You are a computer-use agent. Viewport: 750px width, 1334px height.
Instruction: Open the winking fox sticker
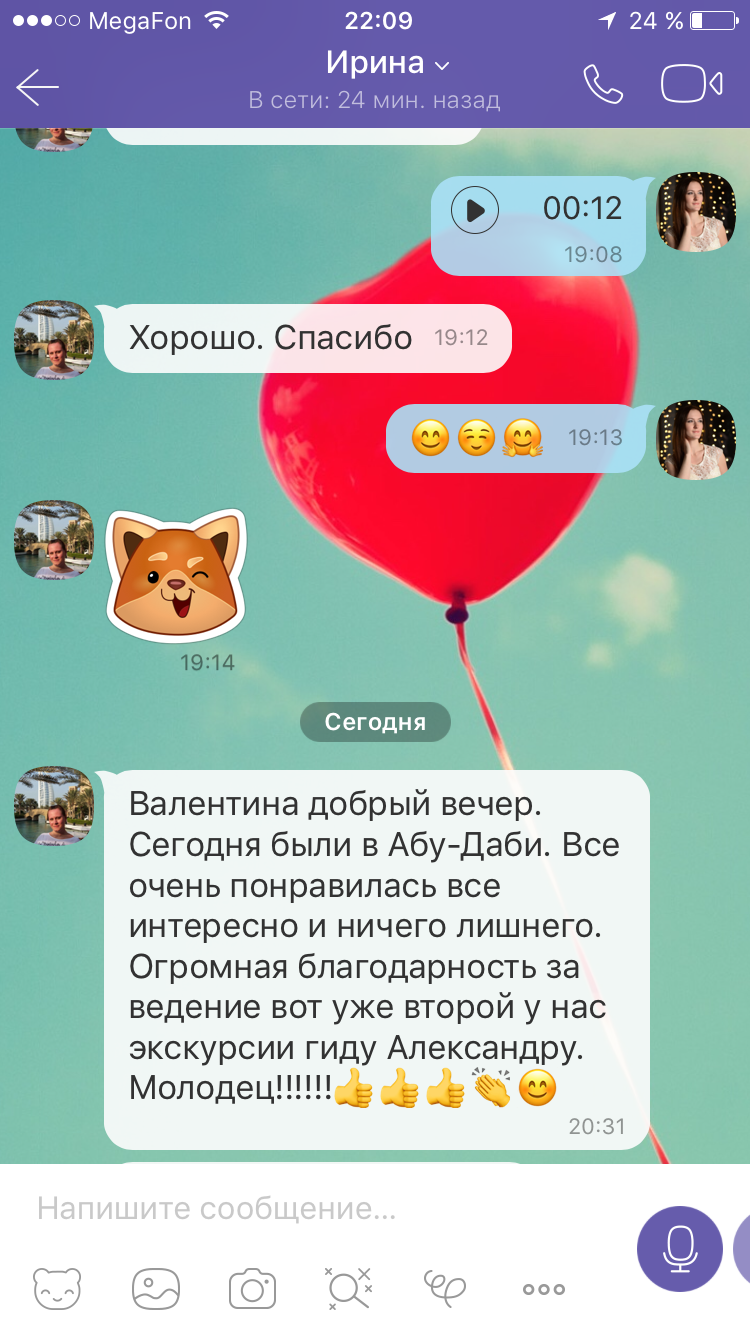coord(176,575)
